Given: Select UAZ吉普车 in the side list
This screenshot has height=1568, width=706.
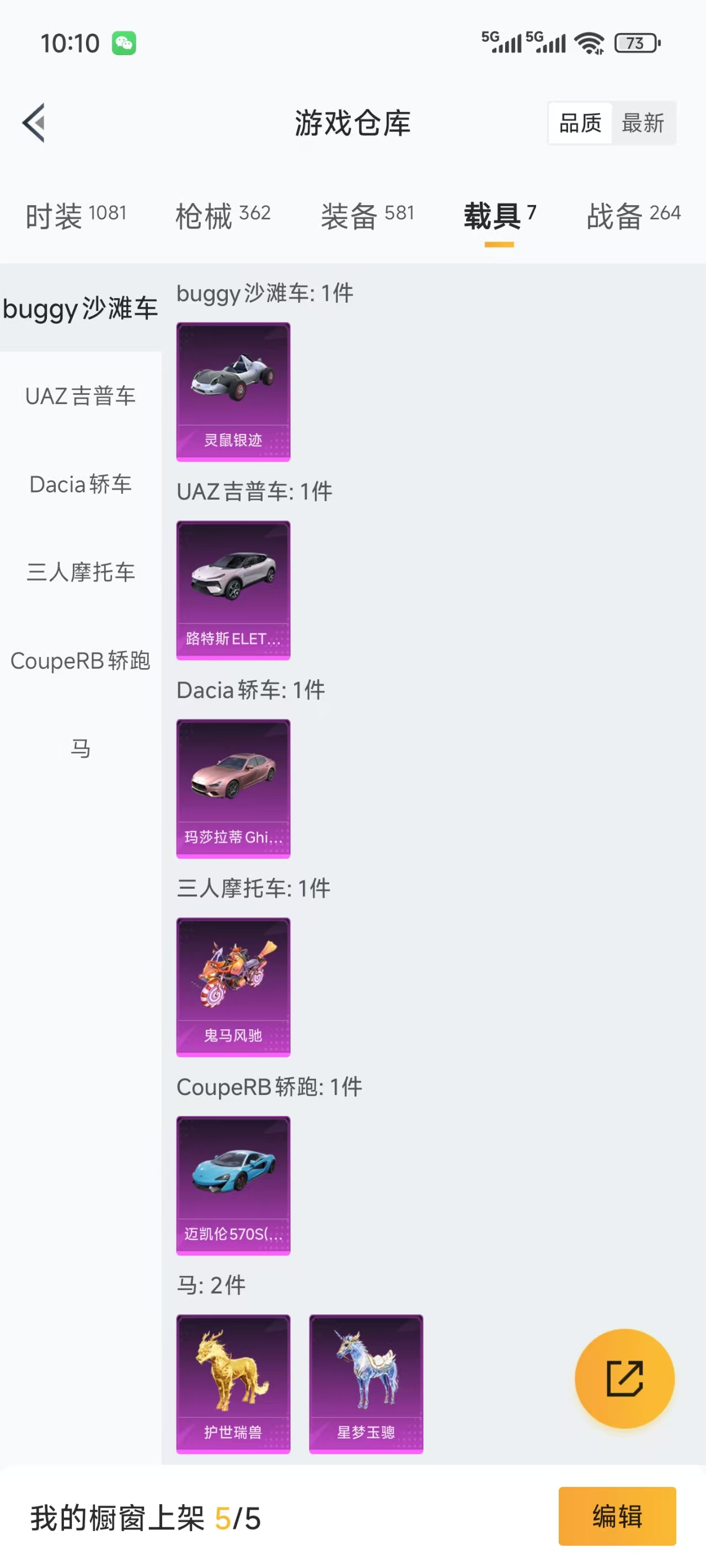Looking at the screenshot, I should point(81,396).
